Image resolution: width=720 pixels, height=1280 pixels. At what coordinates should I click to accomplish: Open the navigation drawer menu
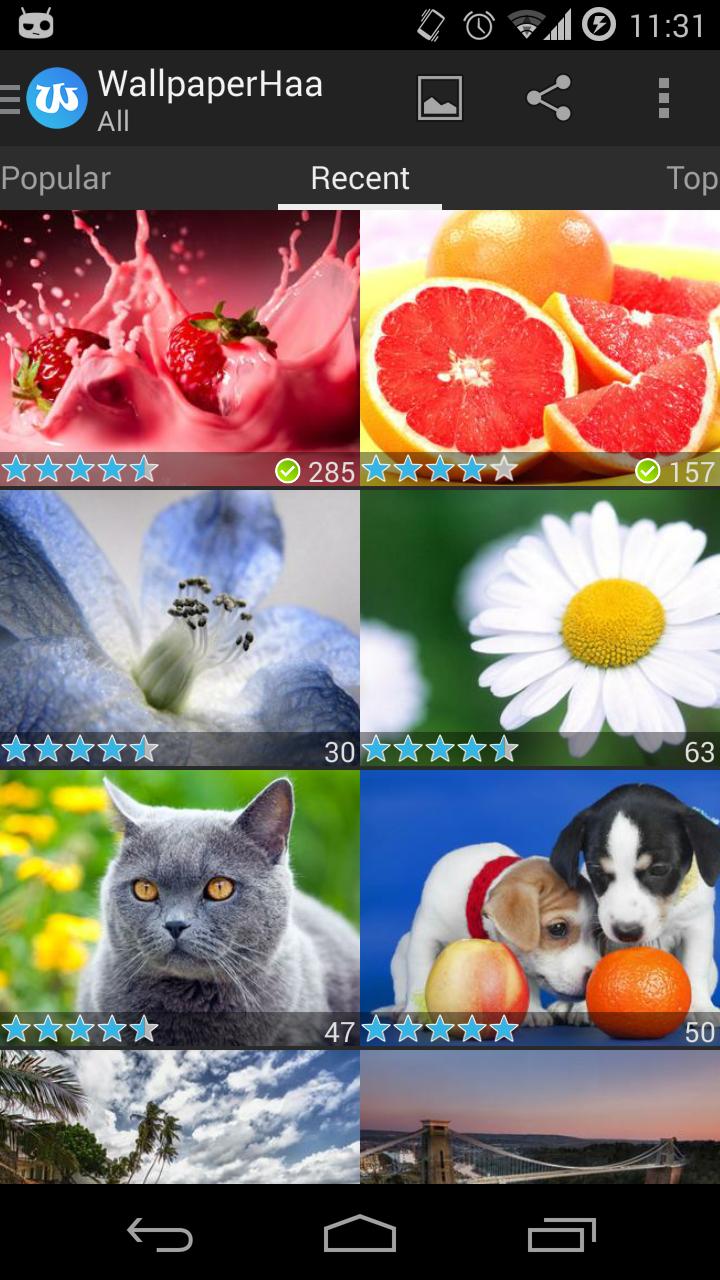tap(14, 99)
